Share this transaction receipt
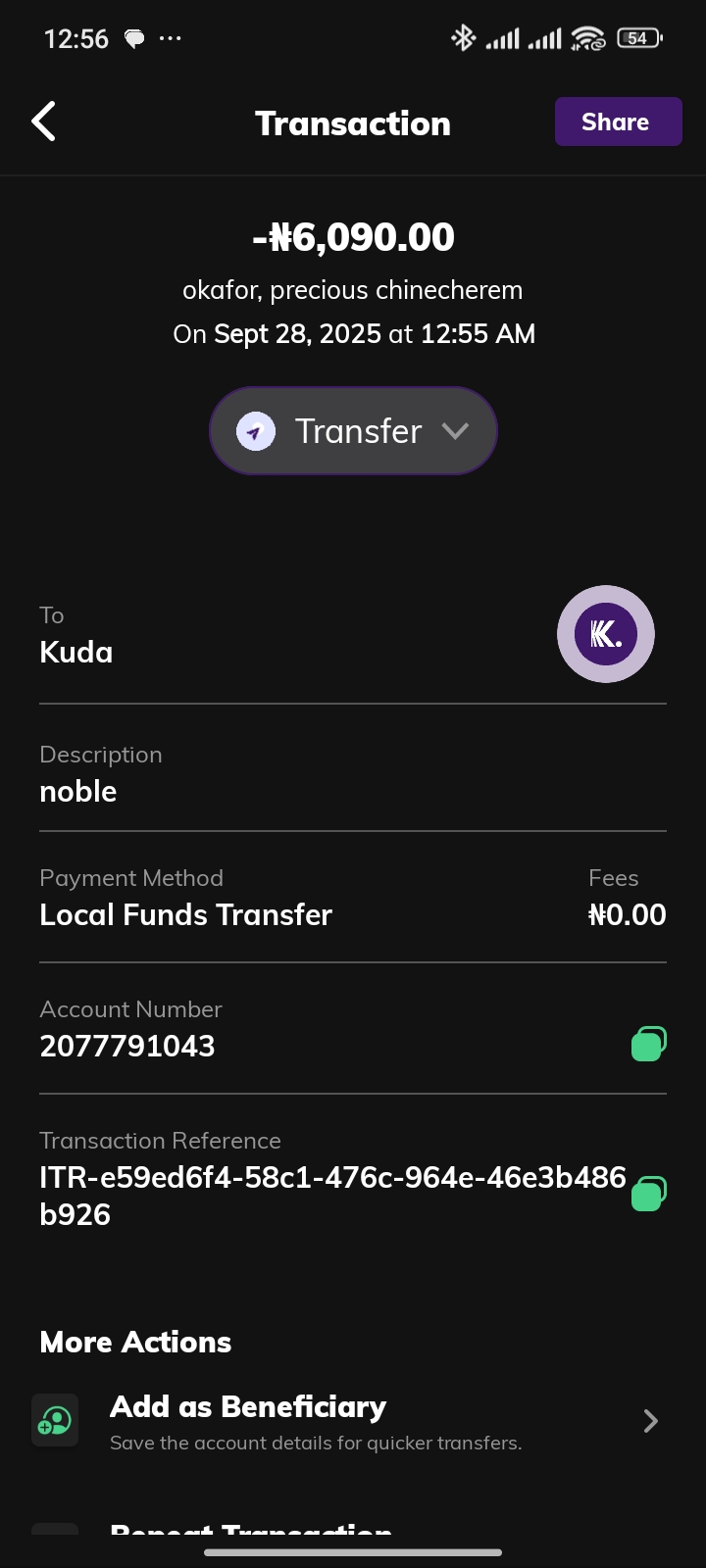The image size is (706, 1568). tap(618, 122)
